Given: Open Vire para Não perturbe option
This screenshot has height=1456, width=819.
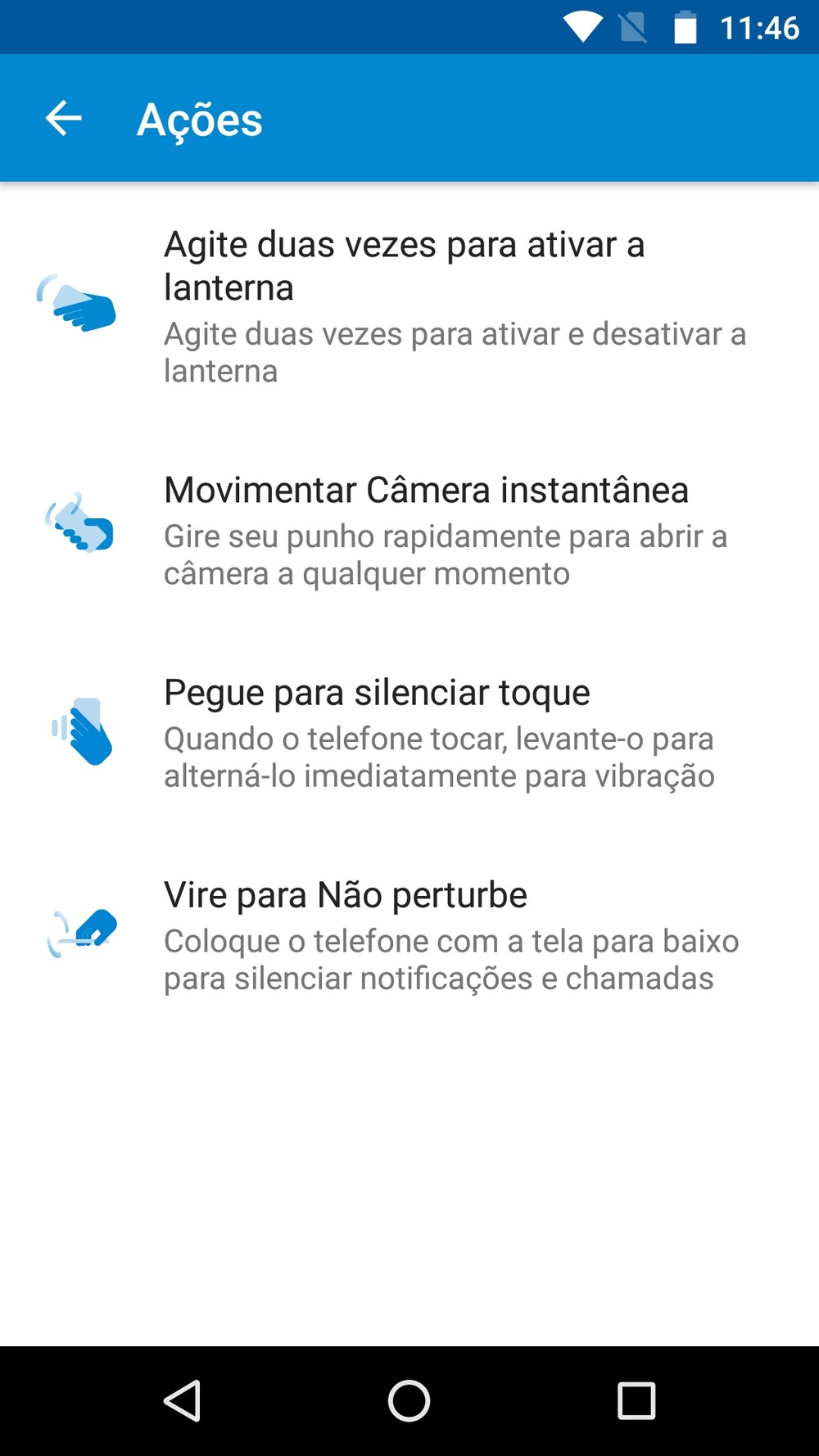Looking at the screenshot, I should (409, 935).
